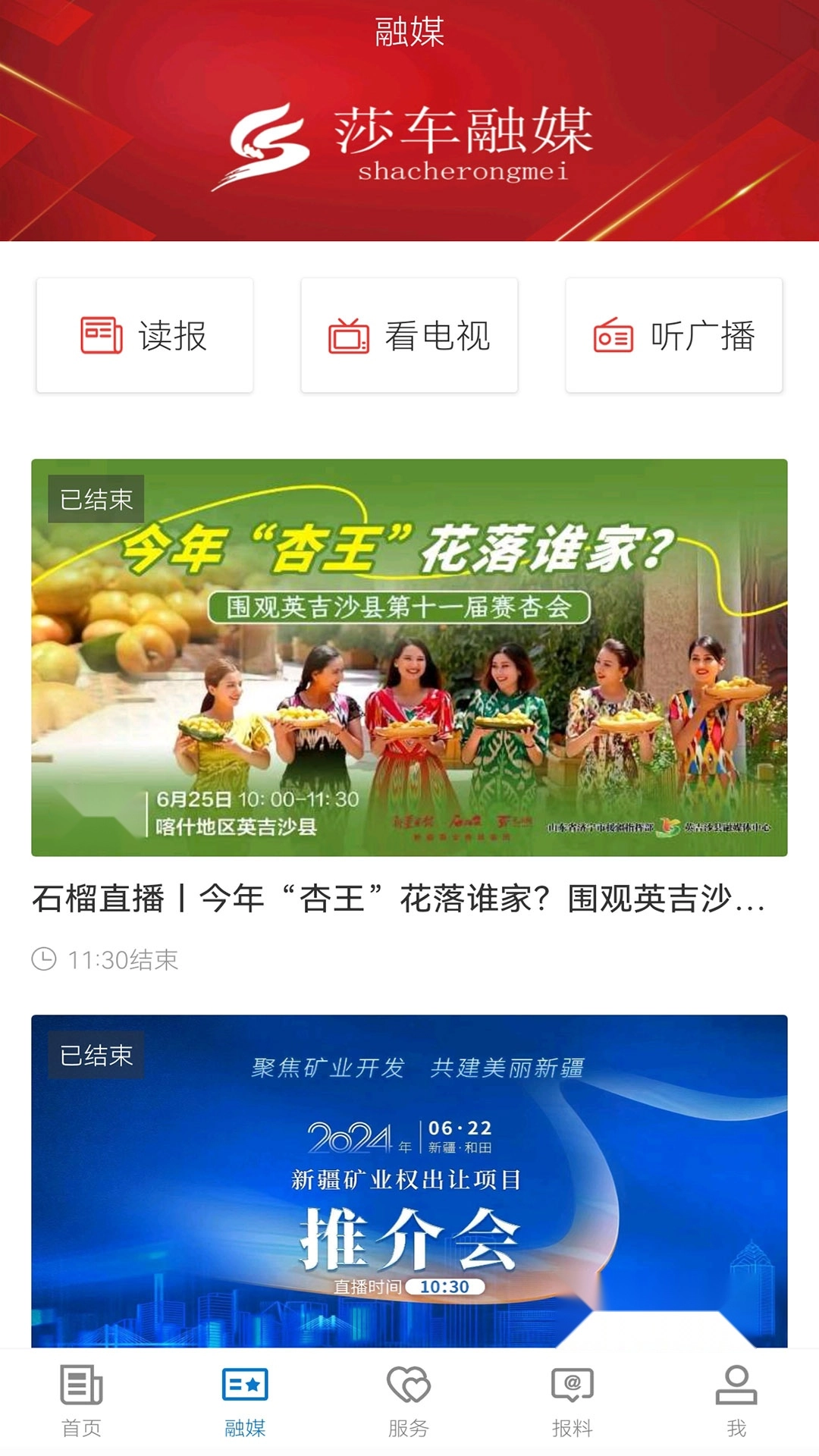Select the 读报 newspaper icon
The height and width of the screenshot is (1456, 819).
[102, 336]
